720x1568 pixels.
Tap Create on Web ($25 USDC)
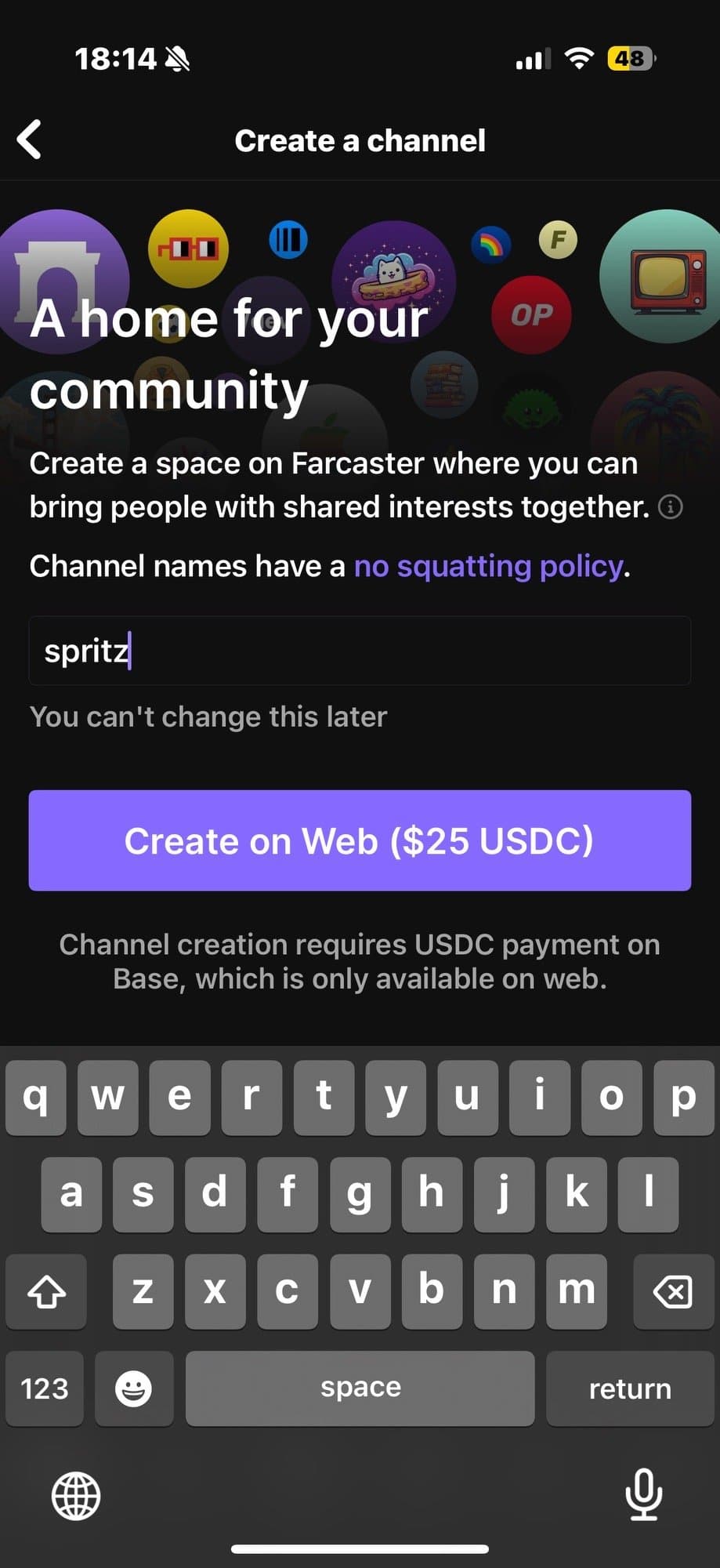tap(360, 840)
